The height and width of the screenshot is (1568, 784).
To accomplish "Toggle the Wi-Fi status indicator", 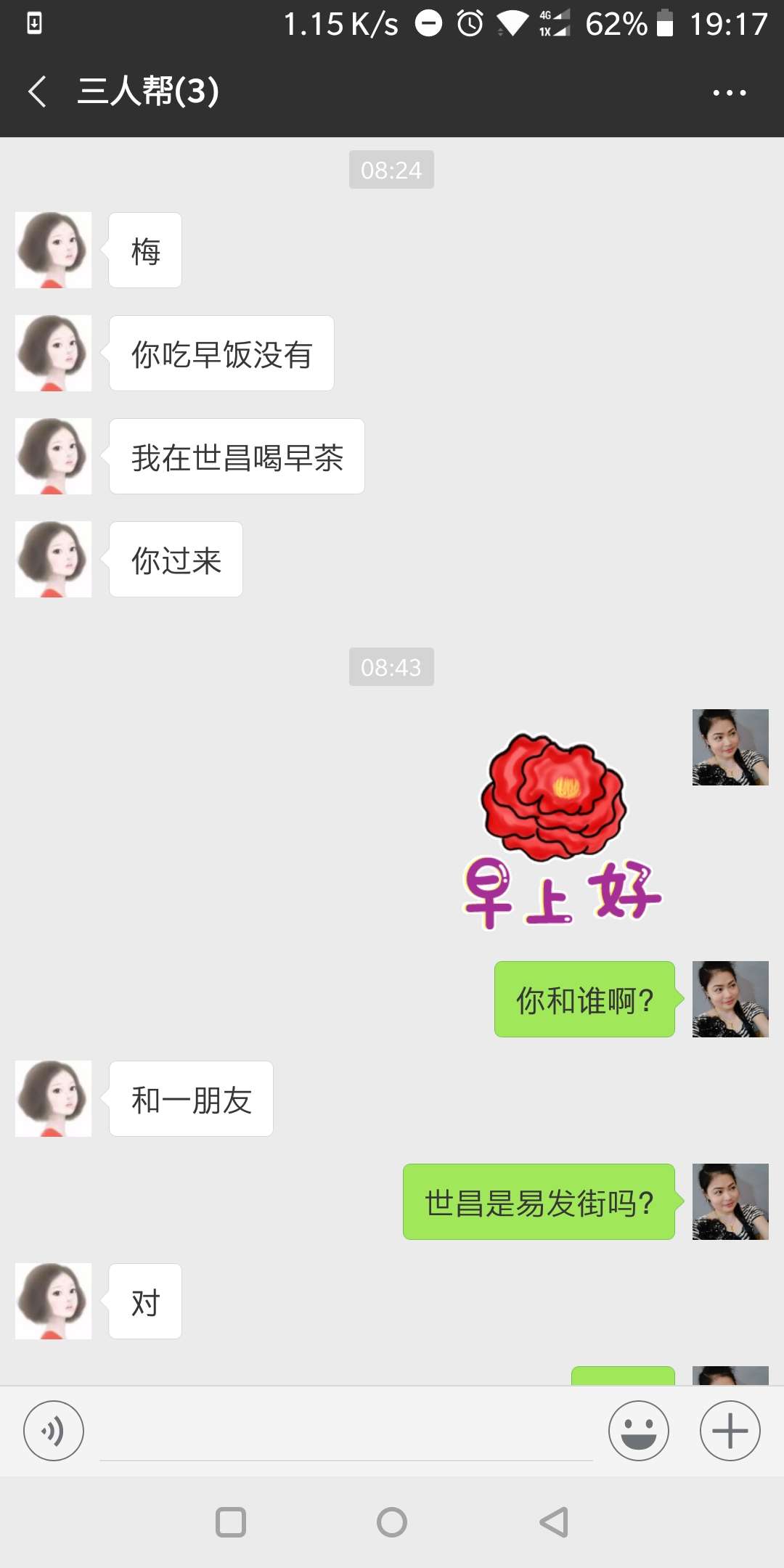I will 513,24.
